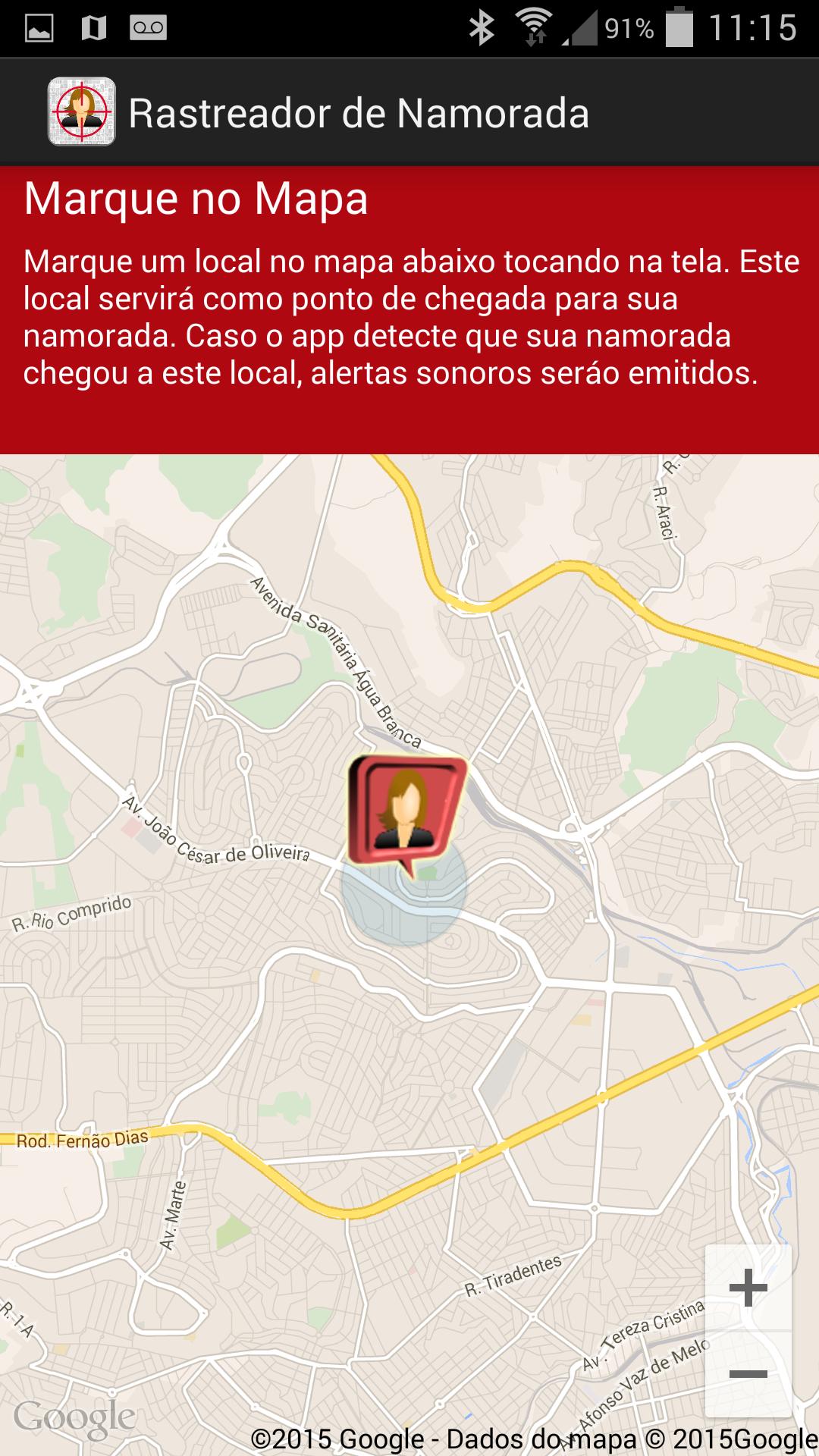This screenshot has width=819, height=1456.
Task: Tap the Rastreador de Namorada app icon
Action: point(81,112)
